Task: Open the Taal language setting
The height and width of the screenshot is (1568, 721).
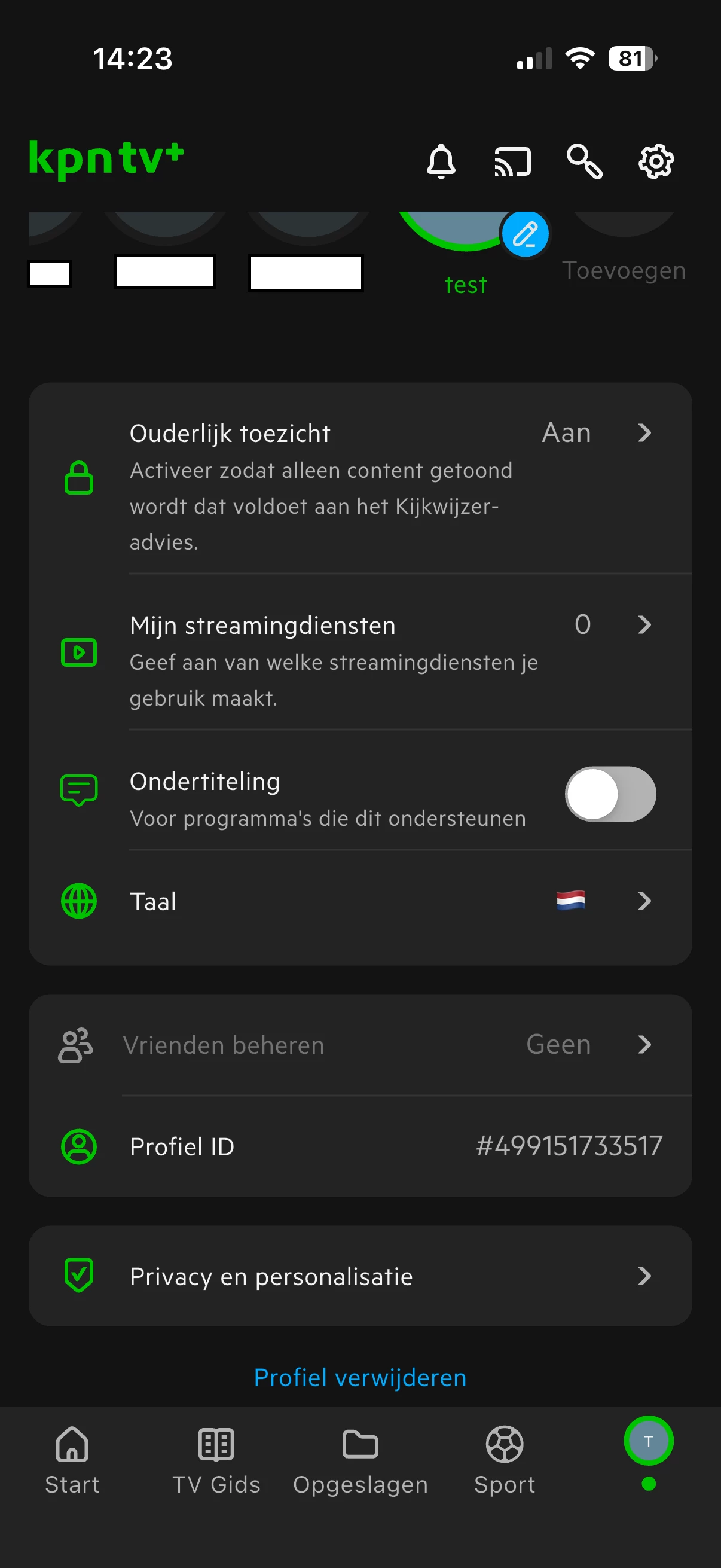Action: click(389, 901)
